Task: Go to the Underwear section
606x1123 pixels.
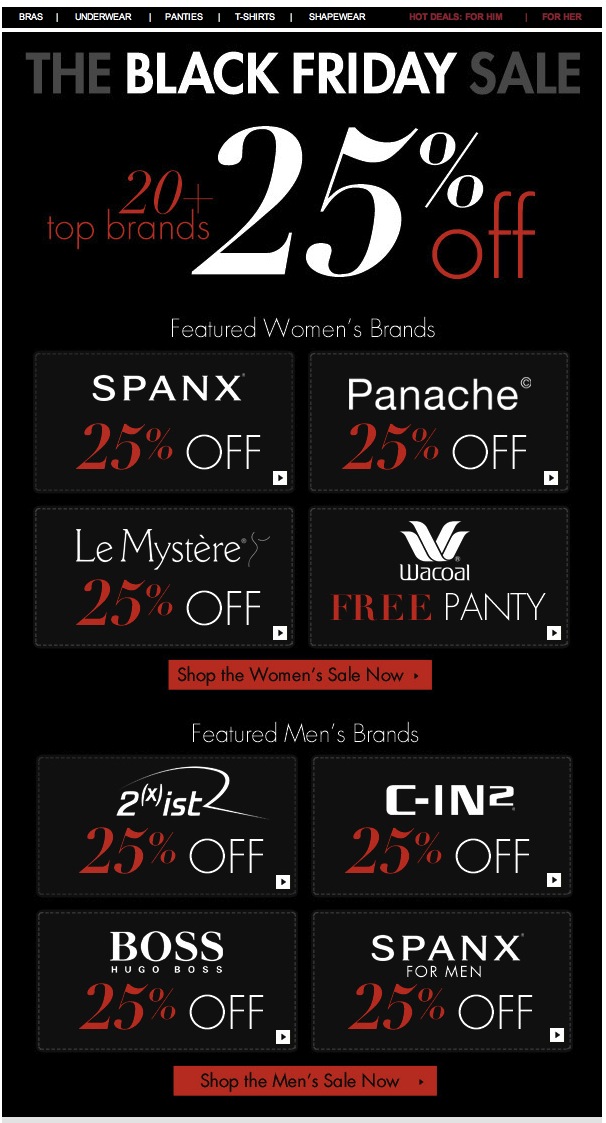Action: tap(103, 17)
